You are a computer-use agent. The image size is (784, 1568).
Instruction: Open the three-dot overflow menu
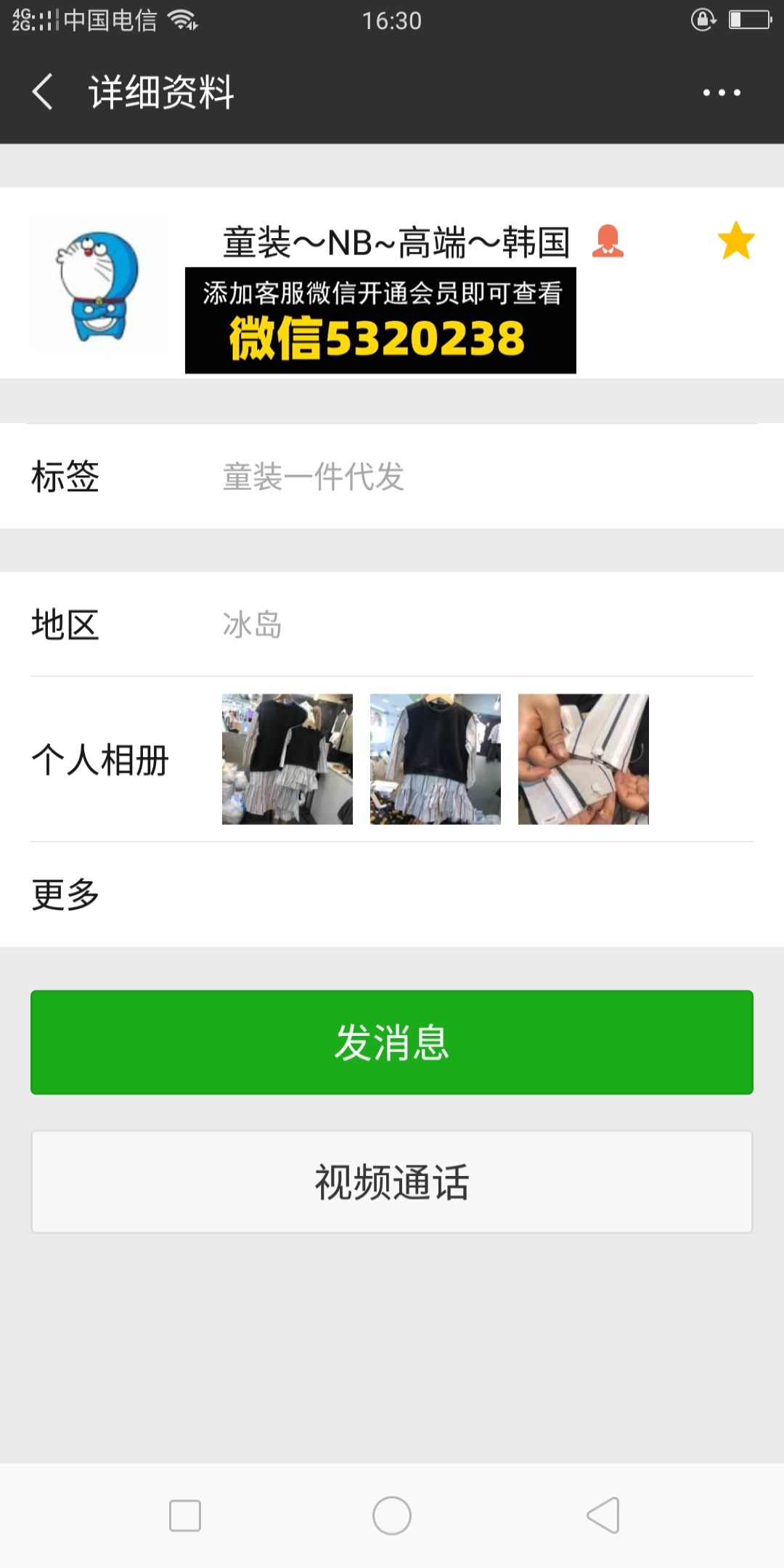(x=722, y=92)
